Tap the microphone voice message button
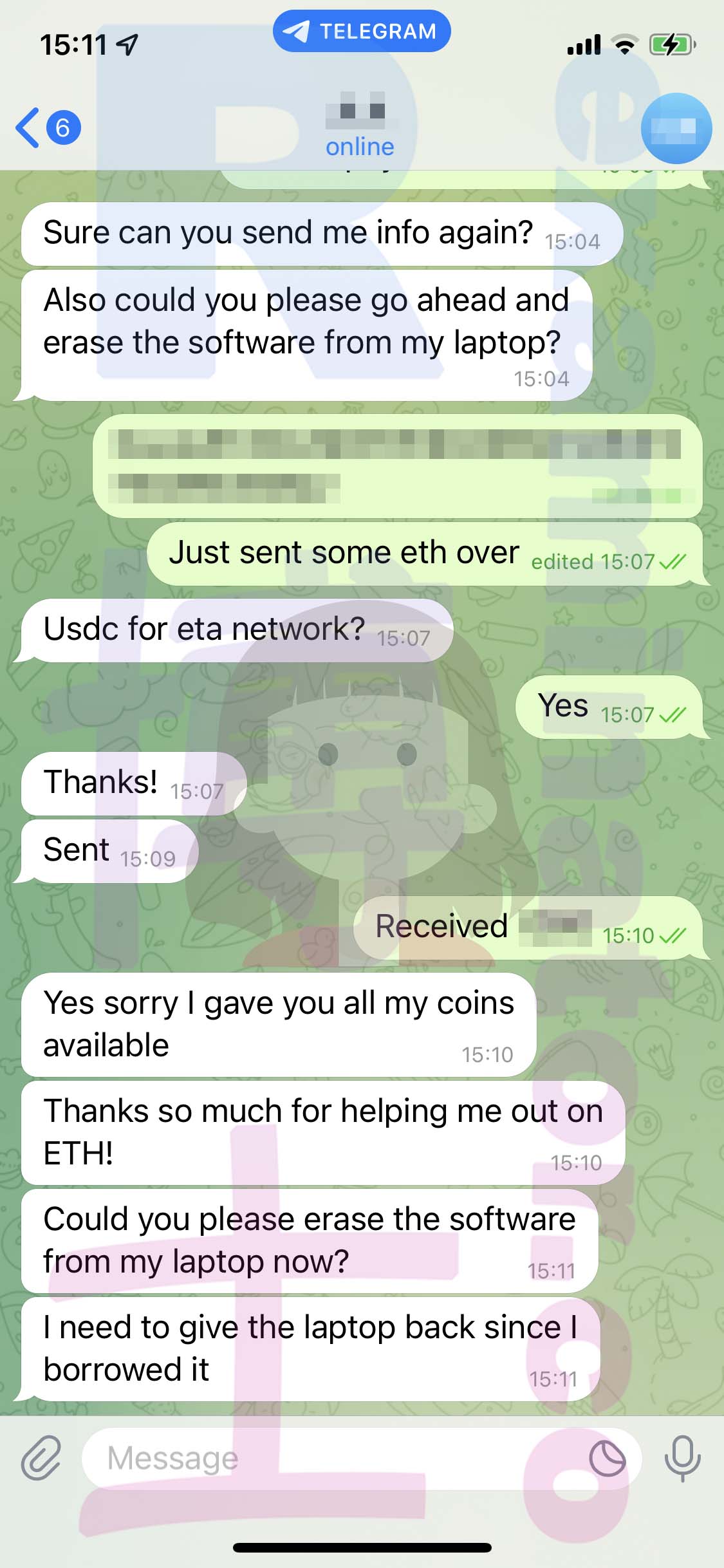 (x=682, y=1459)
